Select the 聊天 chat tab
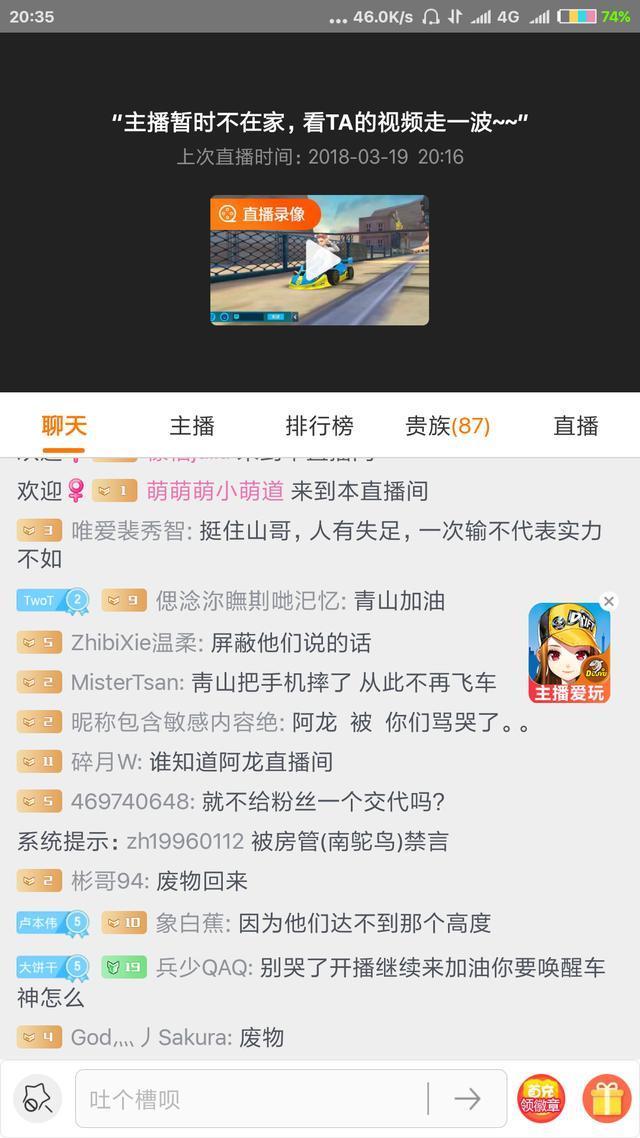The height and width of the screenshot is (1138, 640). (64, 425)
